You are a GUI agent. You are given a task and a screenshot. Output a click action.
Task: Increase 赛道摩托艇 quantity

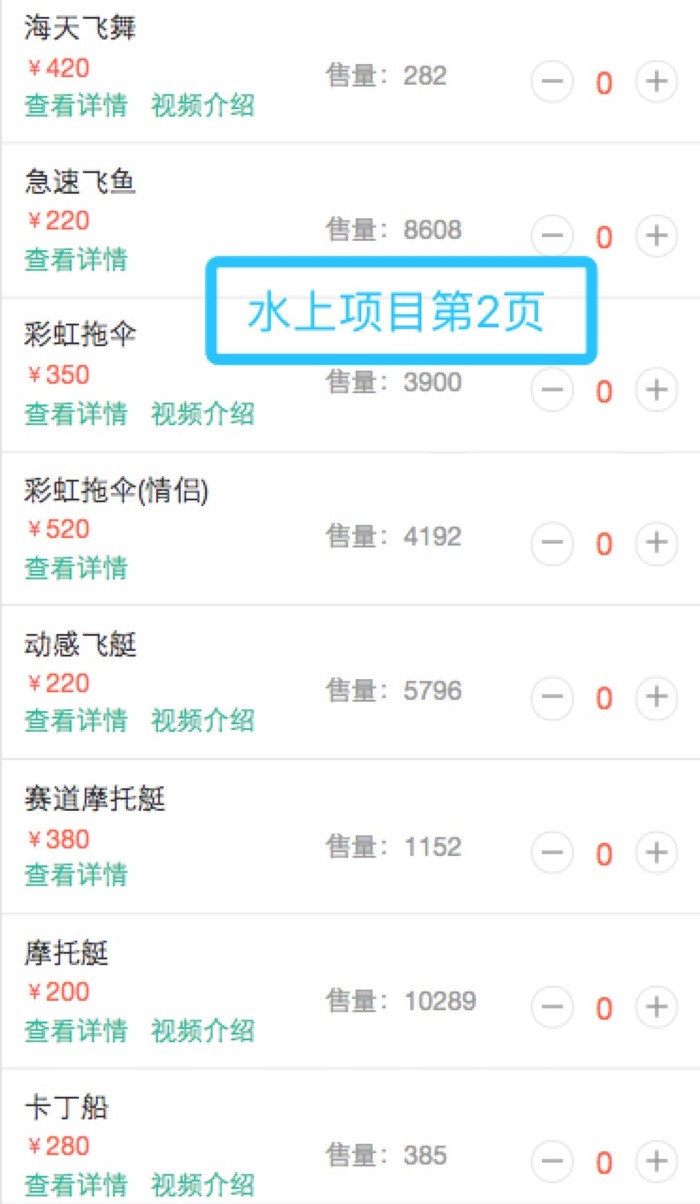pyautogui.click(x=656, y=853)
